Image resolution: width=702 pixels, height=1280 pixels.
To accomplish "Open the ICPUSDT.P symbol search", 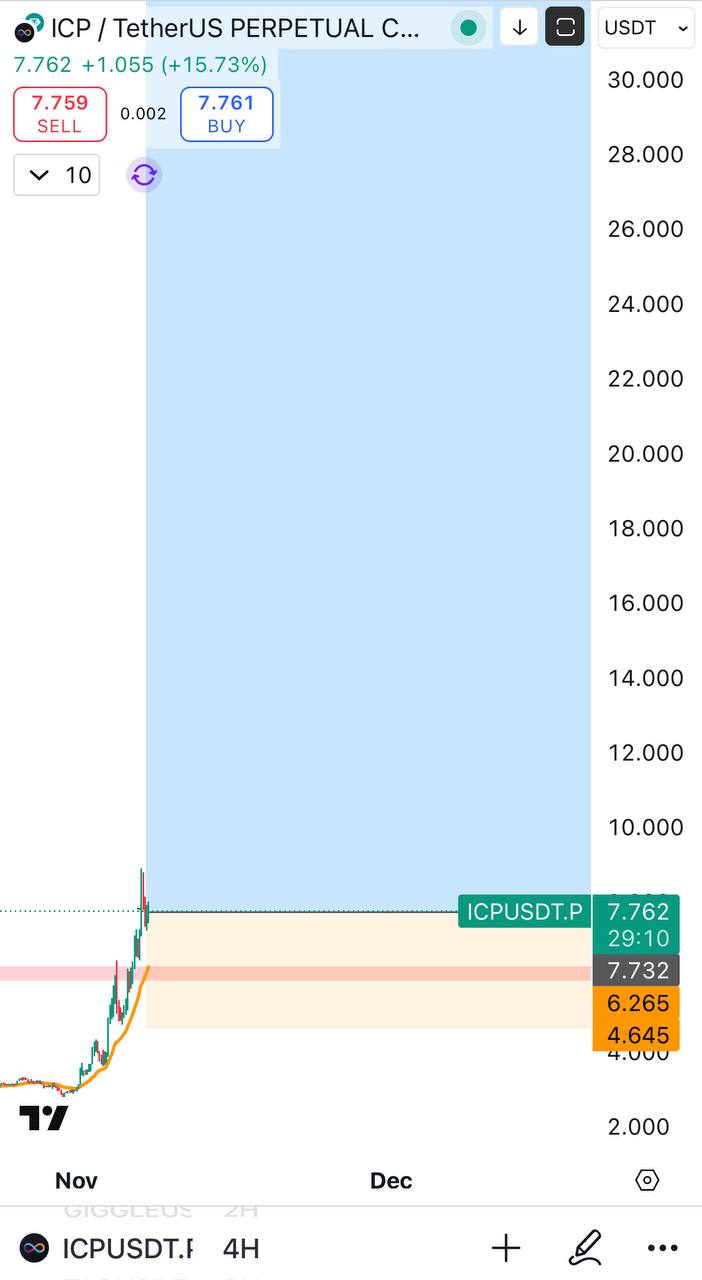I will pyautogui.click(x=110, y=1248).
